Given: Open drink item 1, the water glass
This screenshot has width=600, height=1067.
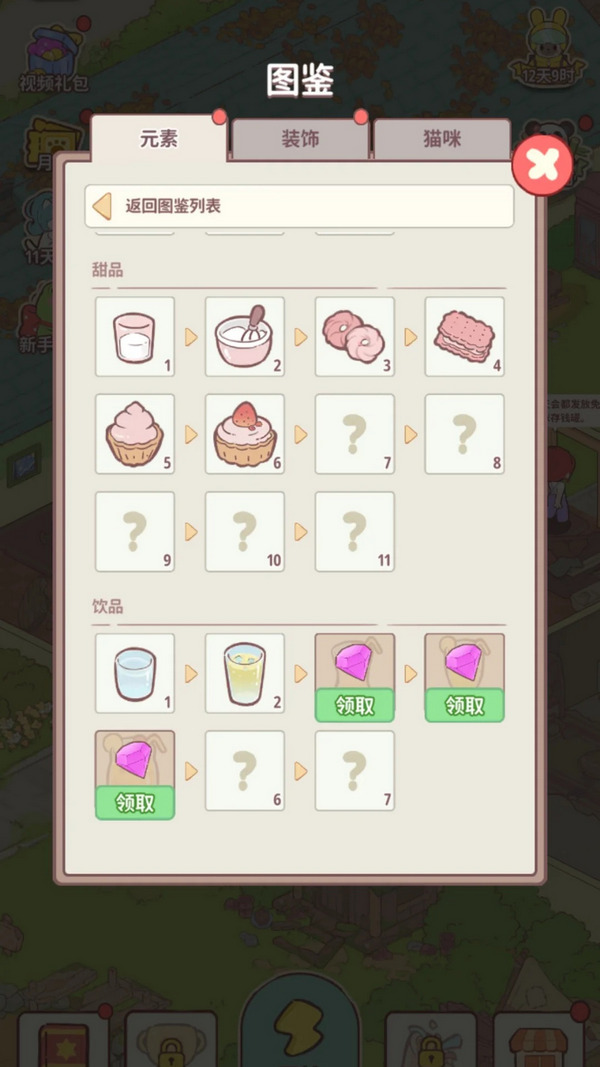Looking at the screenshot, I should pyautogui.click(x=135, y=673).
